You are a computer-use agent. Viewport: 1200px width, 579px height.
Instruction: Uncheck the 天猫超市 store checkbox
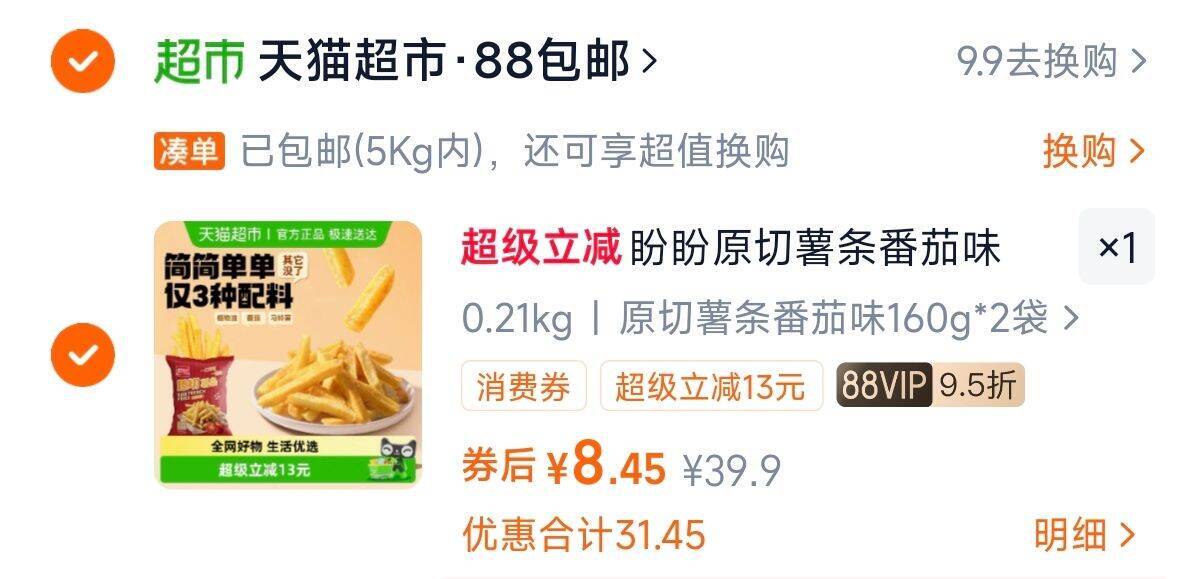[x=83, y=62]
